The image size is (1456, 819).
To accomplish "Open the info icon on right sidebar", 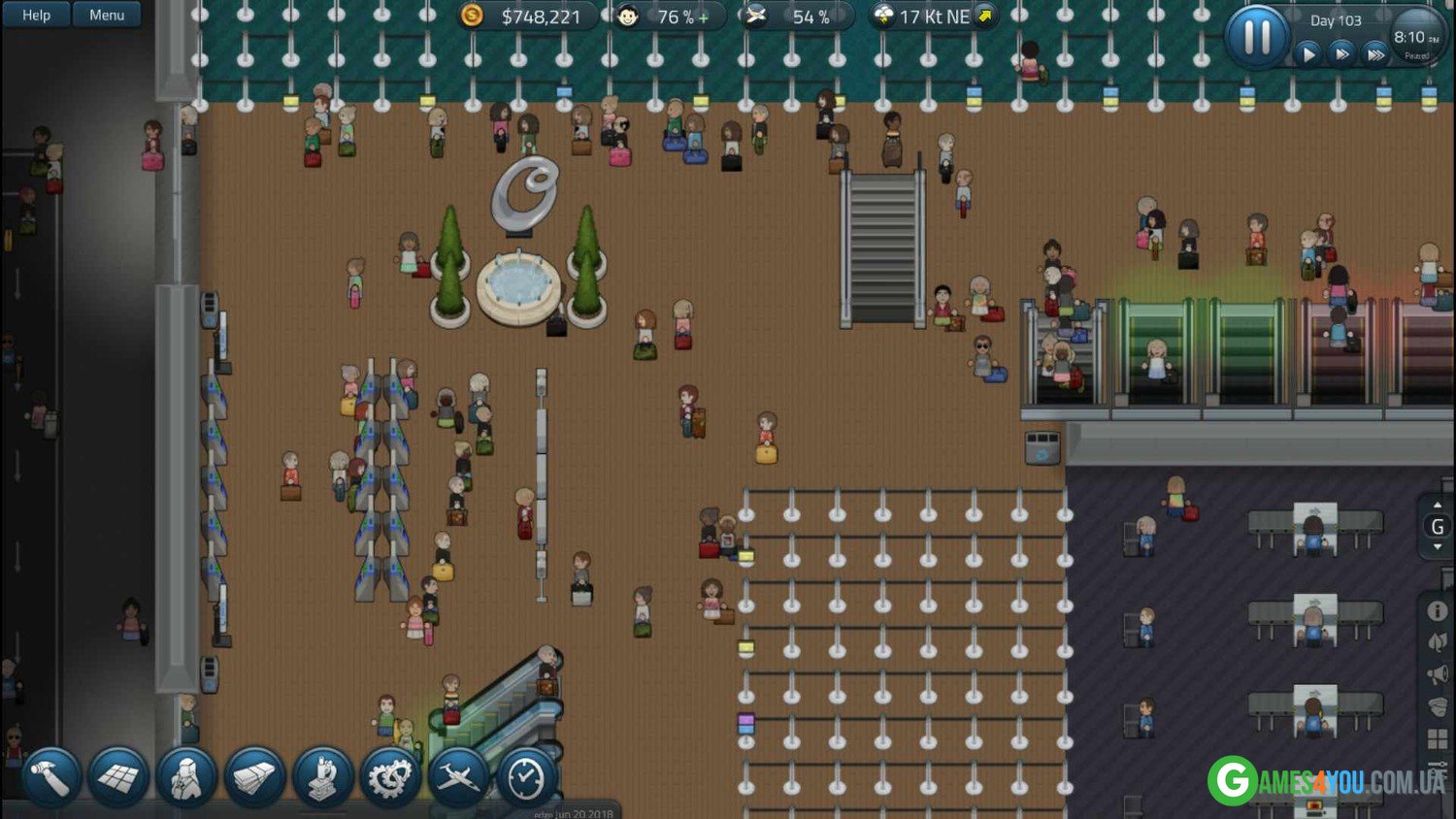I will point(1438,610).
